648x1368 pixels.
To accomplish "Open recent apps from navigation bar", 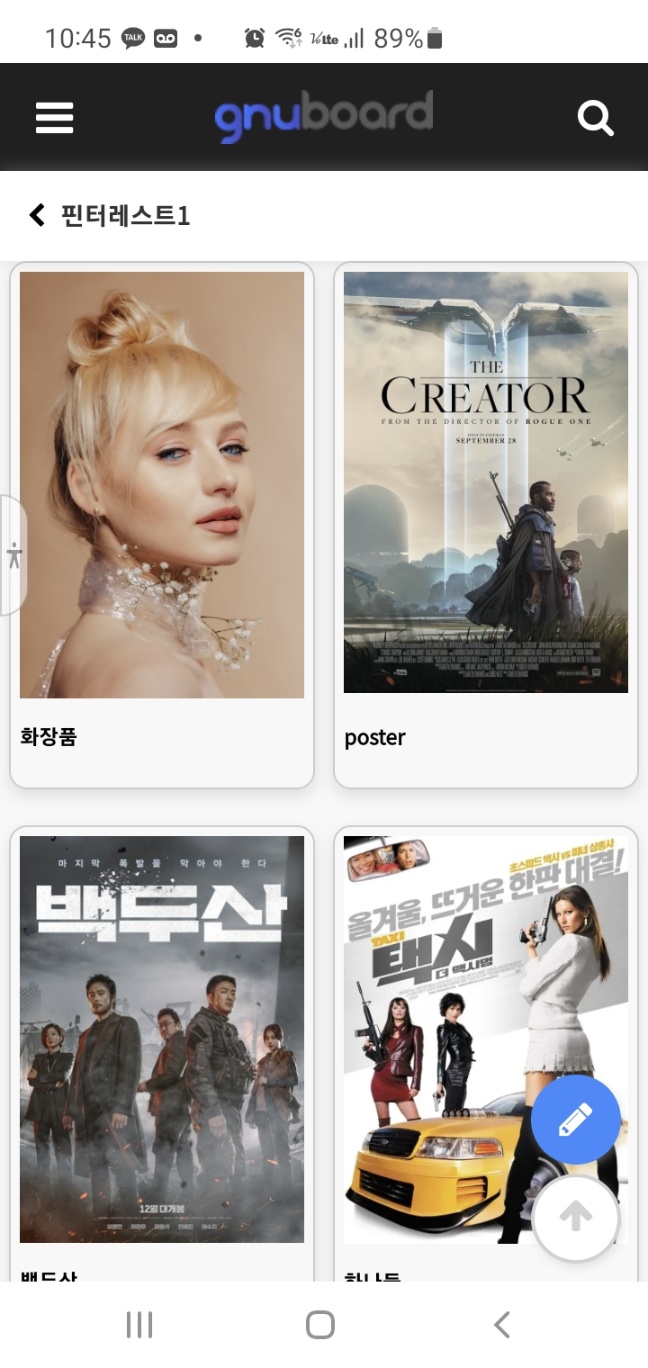I will coord(140,1325).
